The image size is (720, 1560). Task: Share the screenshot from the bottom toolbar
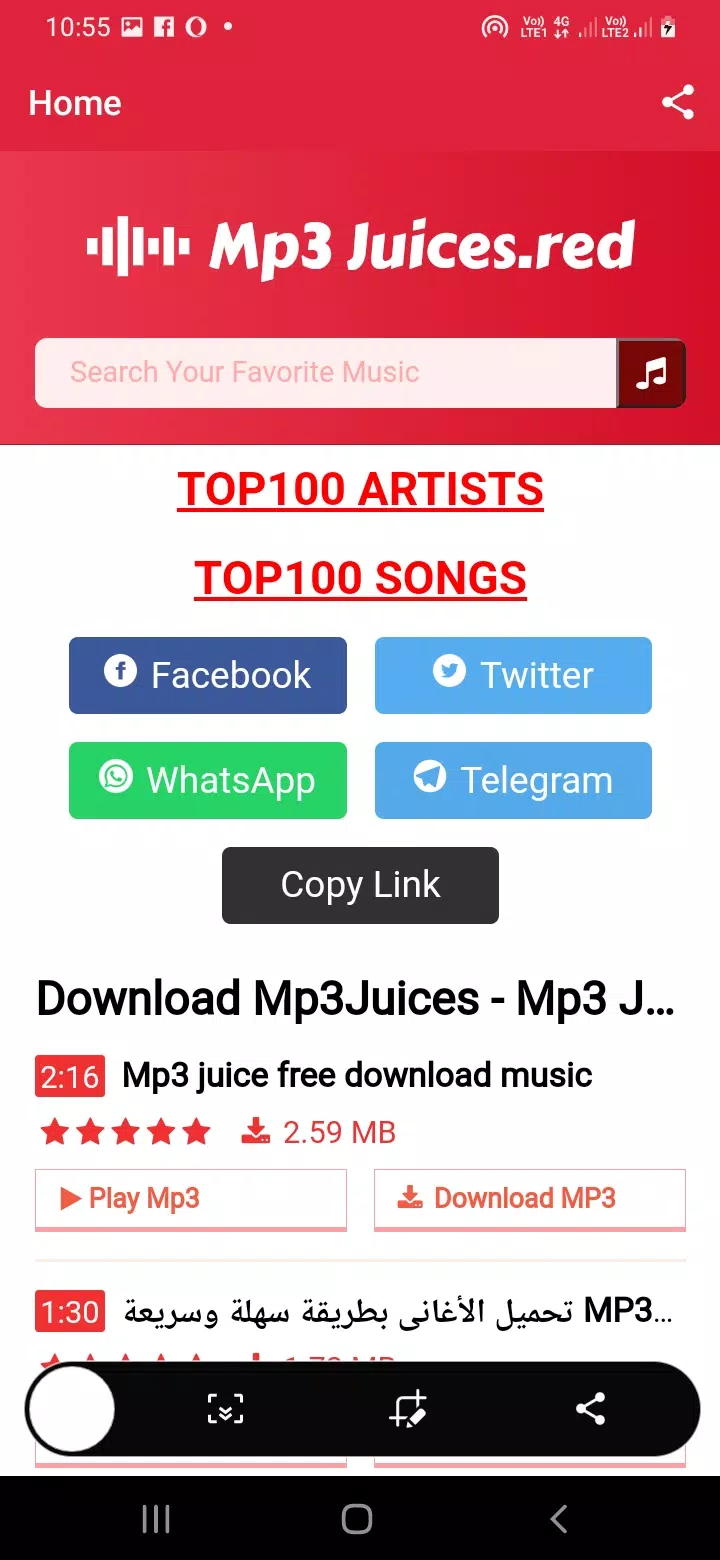click(591, 1409)
